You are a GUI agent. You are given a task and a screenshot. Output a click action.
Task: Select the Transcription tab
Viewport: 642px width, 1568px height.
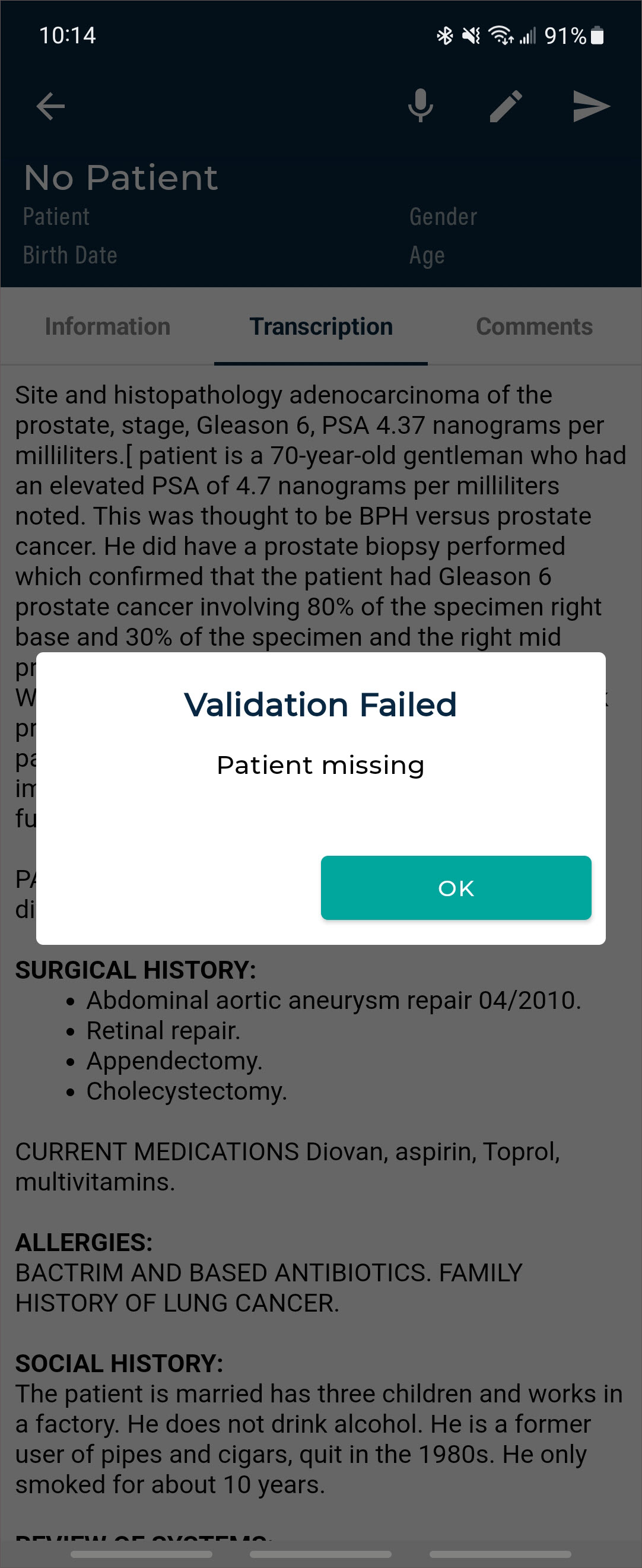(x=320, y=327)
